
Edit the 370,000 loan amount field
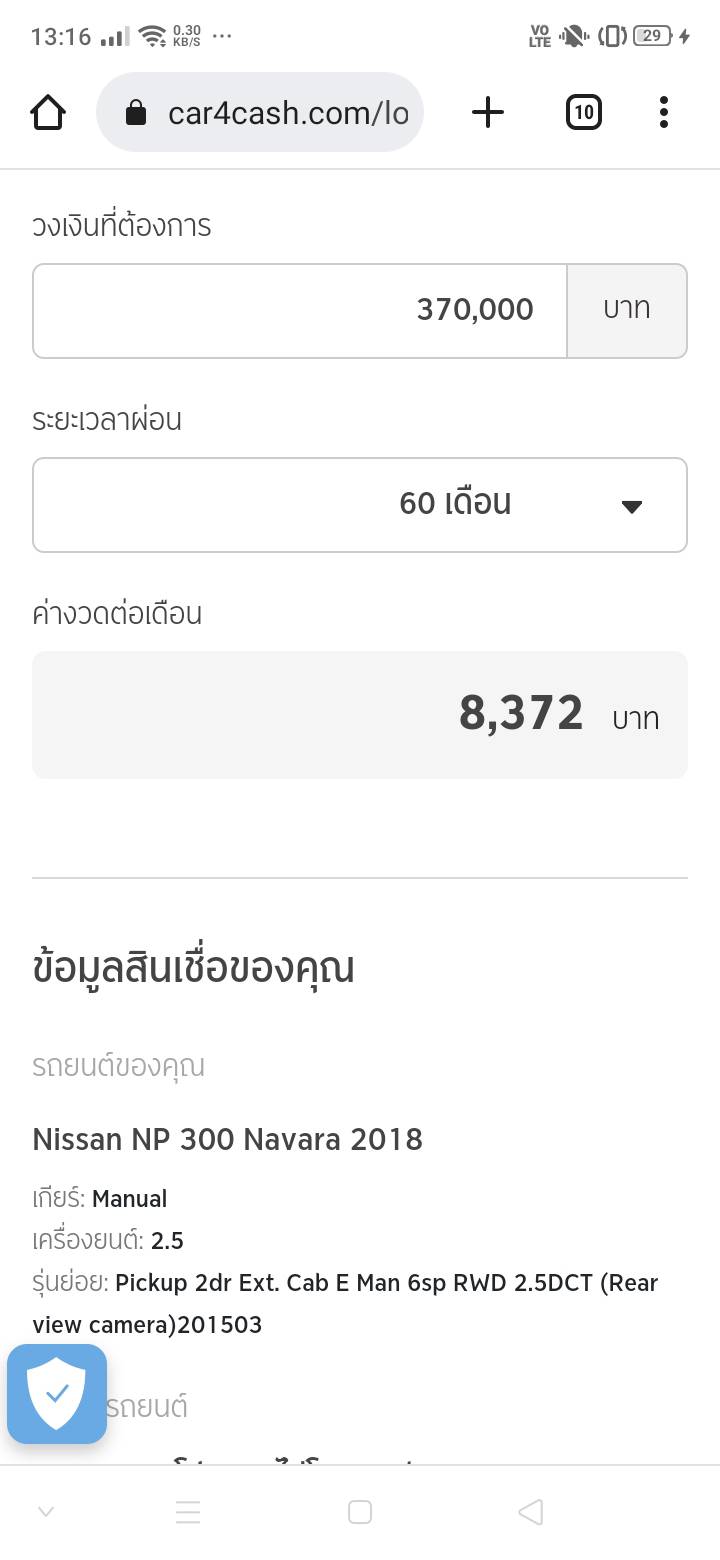click(300, 310)
